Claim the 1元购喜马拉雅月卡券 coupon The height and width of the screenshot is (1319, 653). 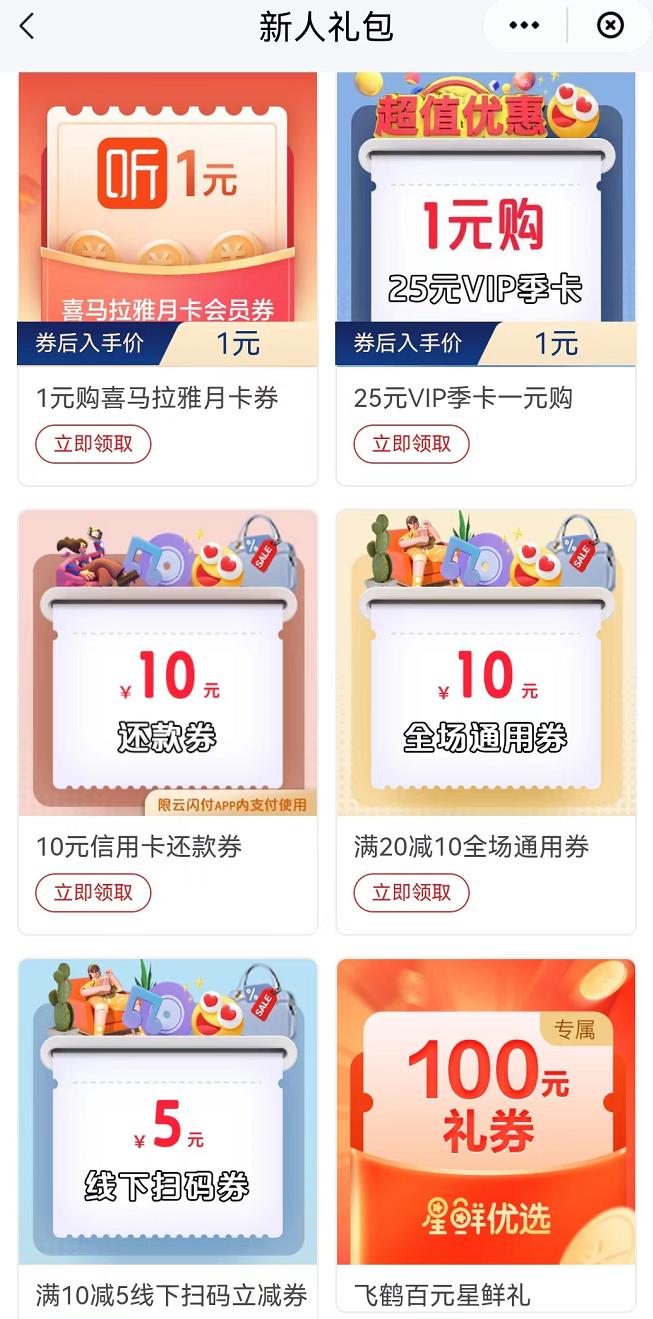point(93,444)
